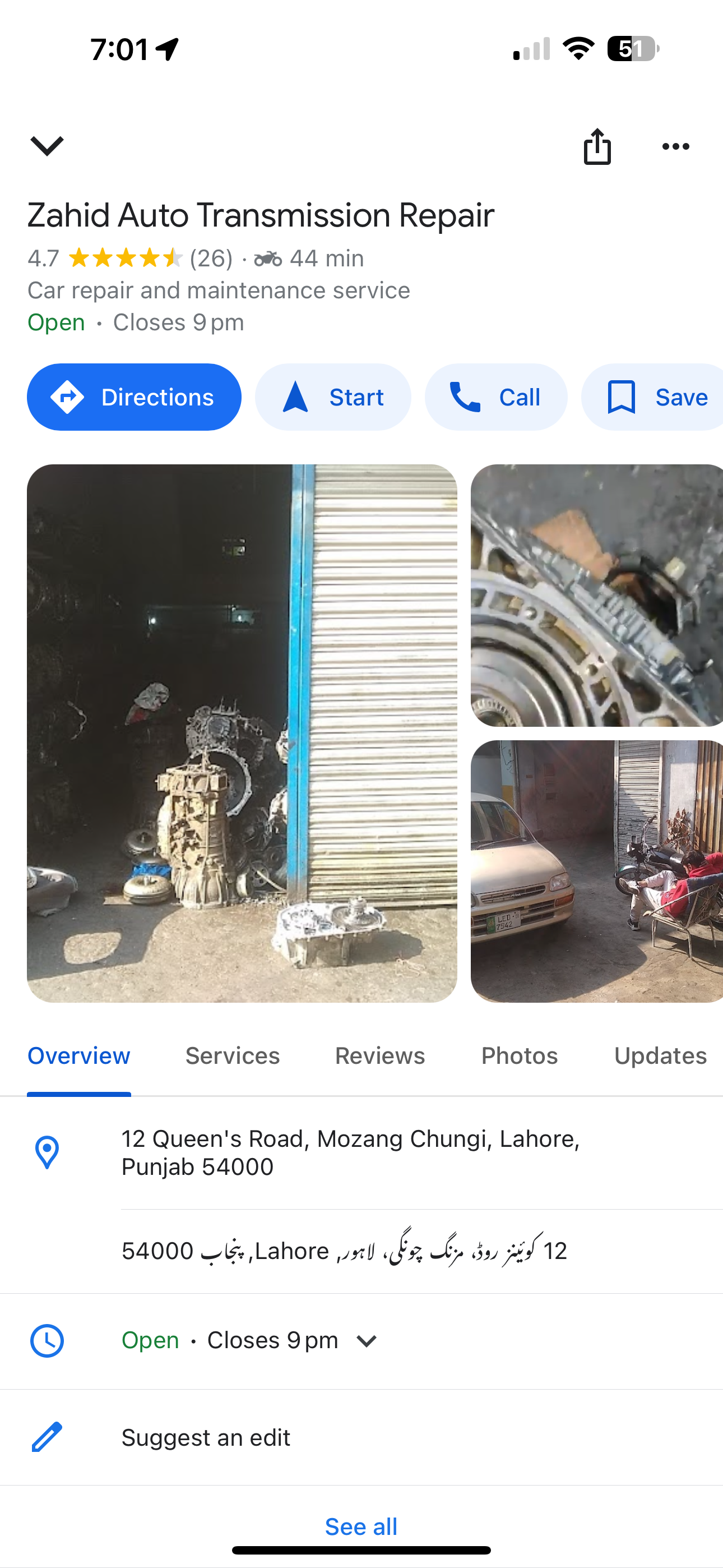Open the three-dot overflow menu
The height and width of the screenshot is (1568, 723).
[x=675, y=146]
